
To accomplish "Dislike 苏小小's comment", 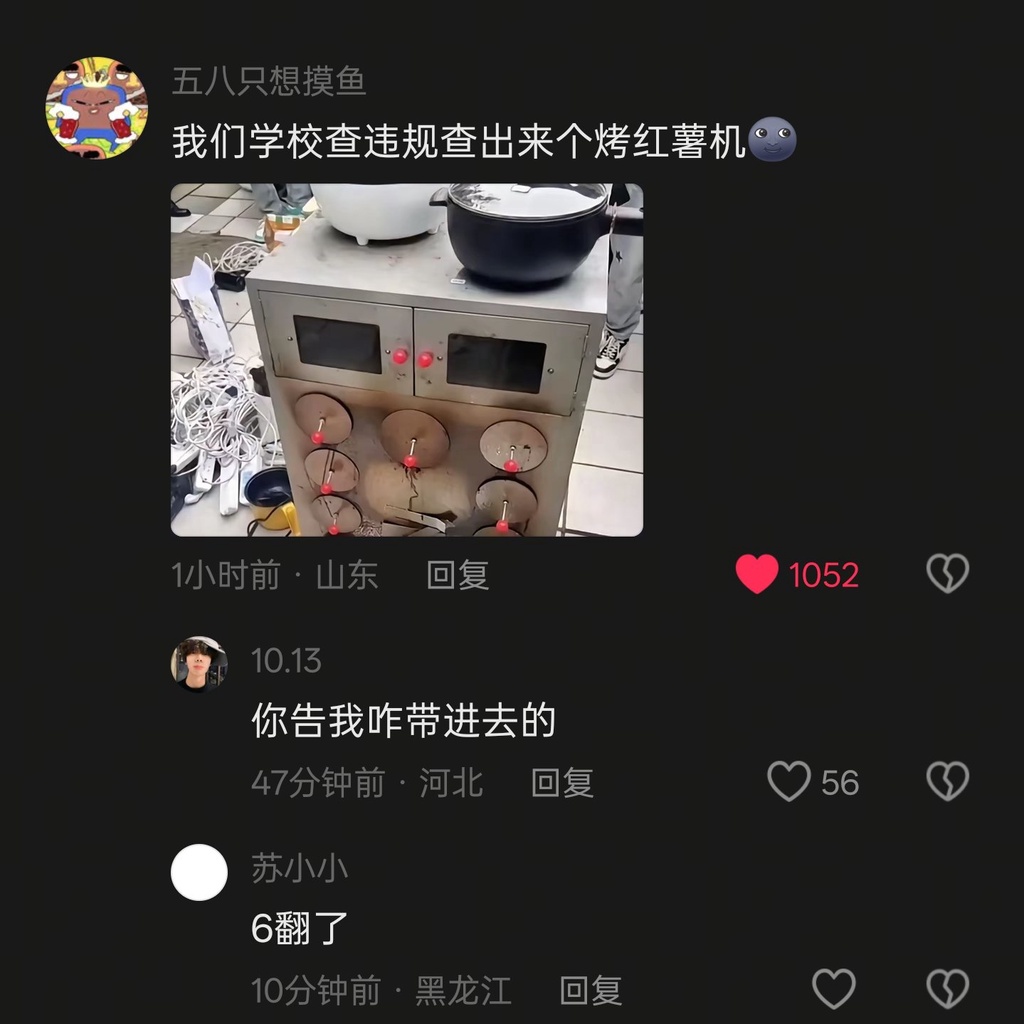I will 947,990.
